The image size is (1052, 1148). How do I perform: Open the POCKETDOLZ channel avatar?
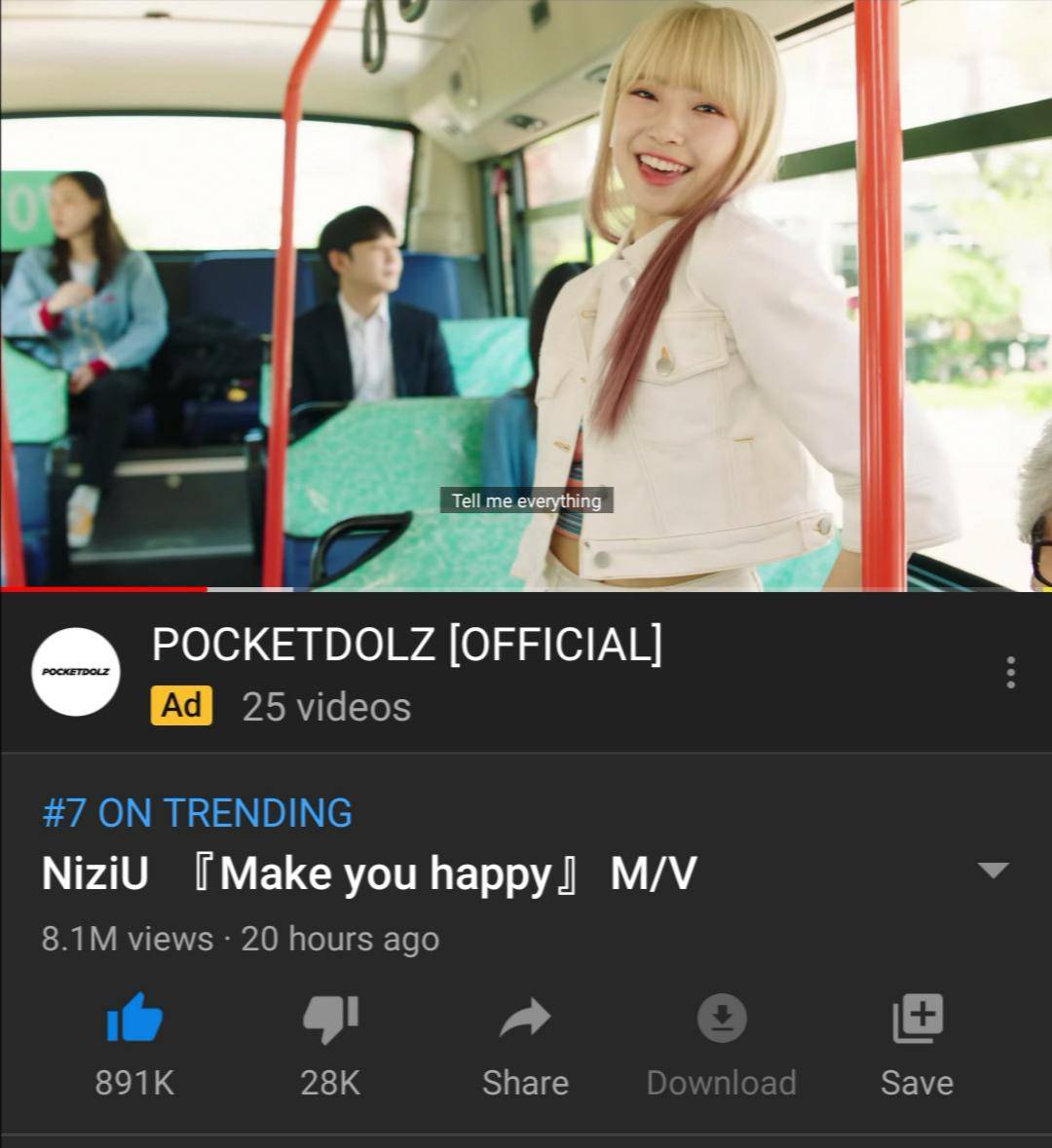click(x=76, y=672)
